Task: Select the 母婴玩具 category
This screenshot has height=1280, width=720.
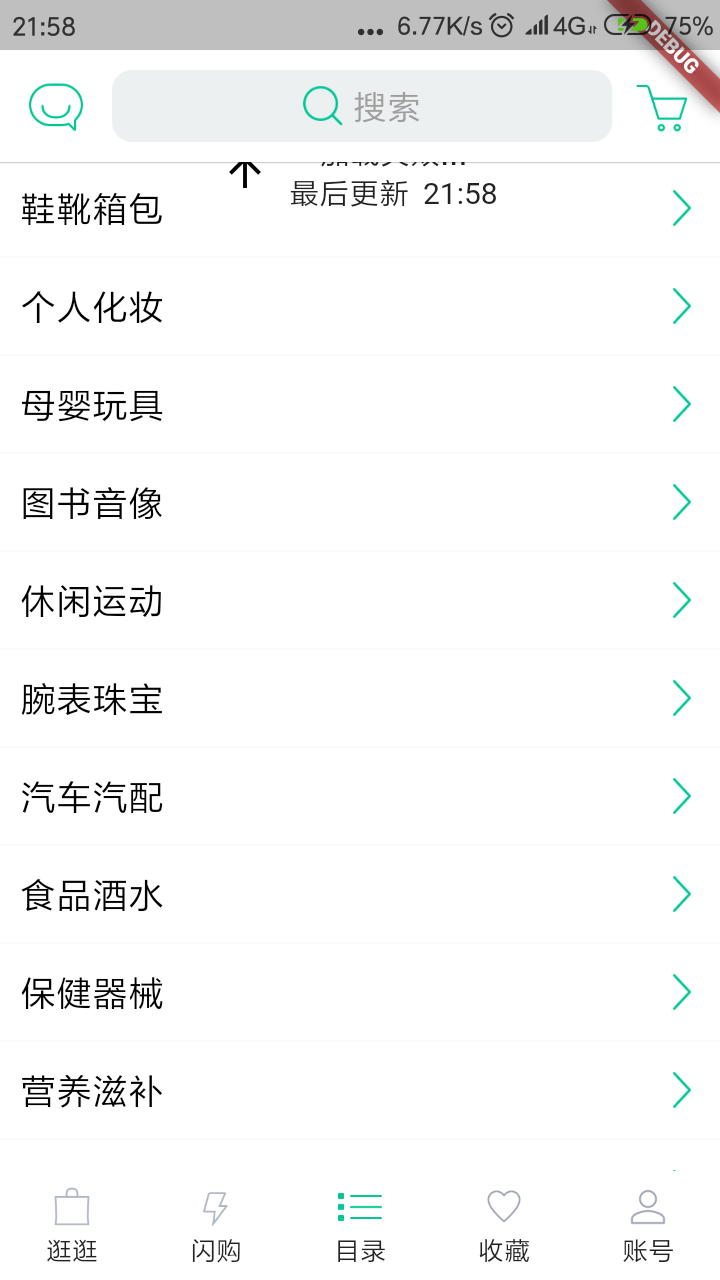Action: [360, 405]
